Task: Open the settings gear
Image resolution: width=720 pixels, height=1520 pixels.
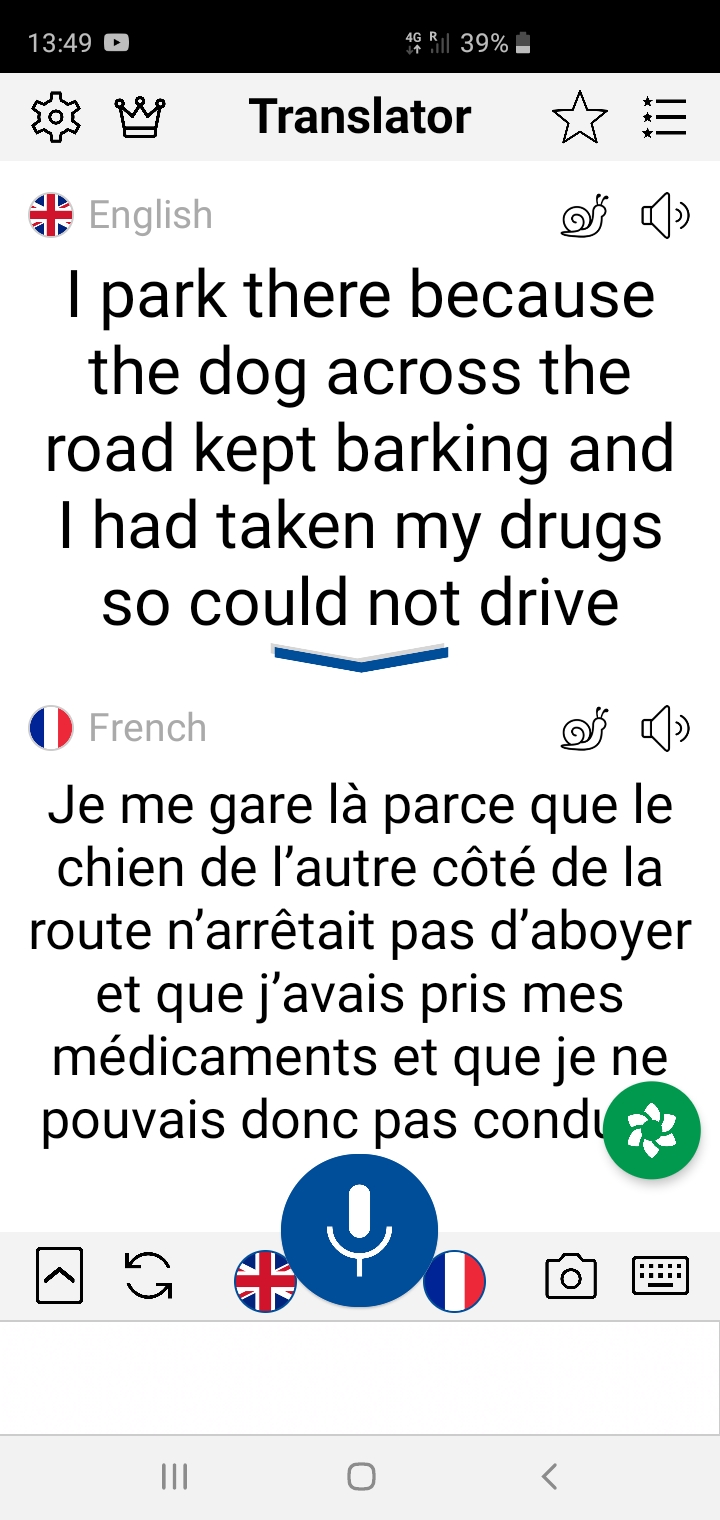Action: click(x=56, y=118)
